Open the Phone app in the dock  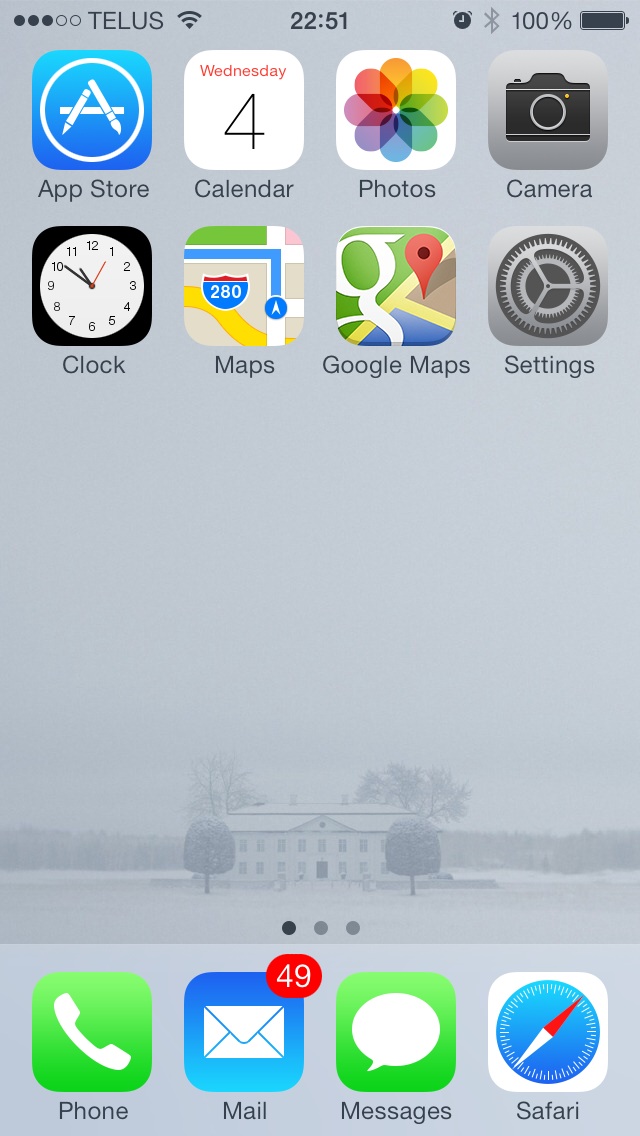92,1032
